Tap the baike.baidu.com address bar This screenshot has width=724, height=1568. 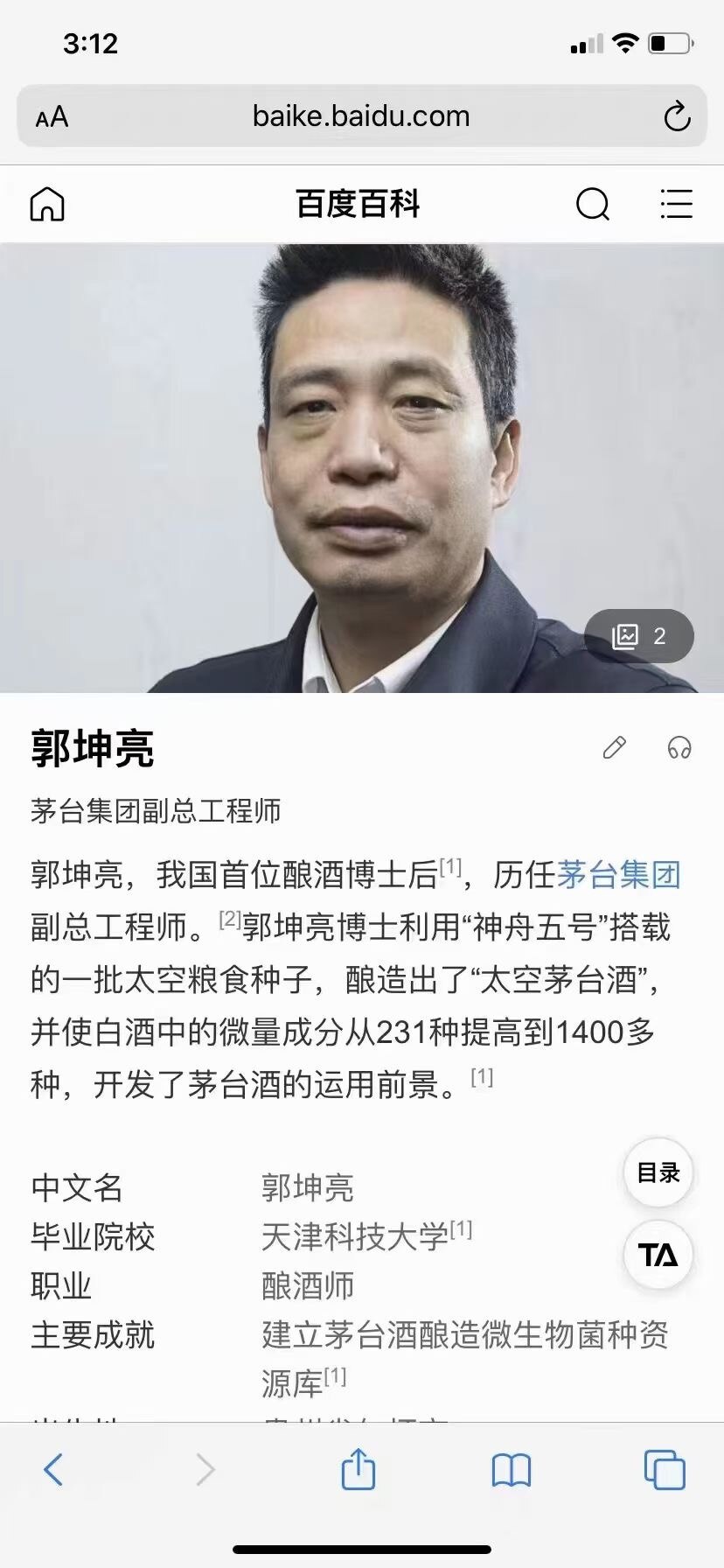coord(361,116)
